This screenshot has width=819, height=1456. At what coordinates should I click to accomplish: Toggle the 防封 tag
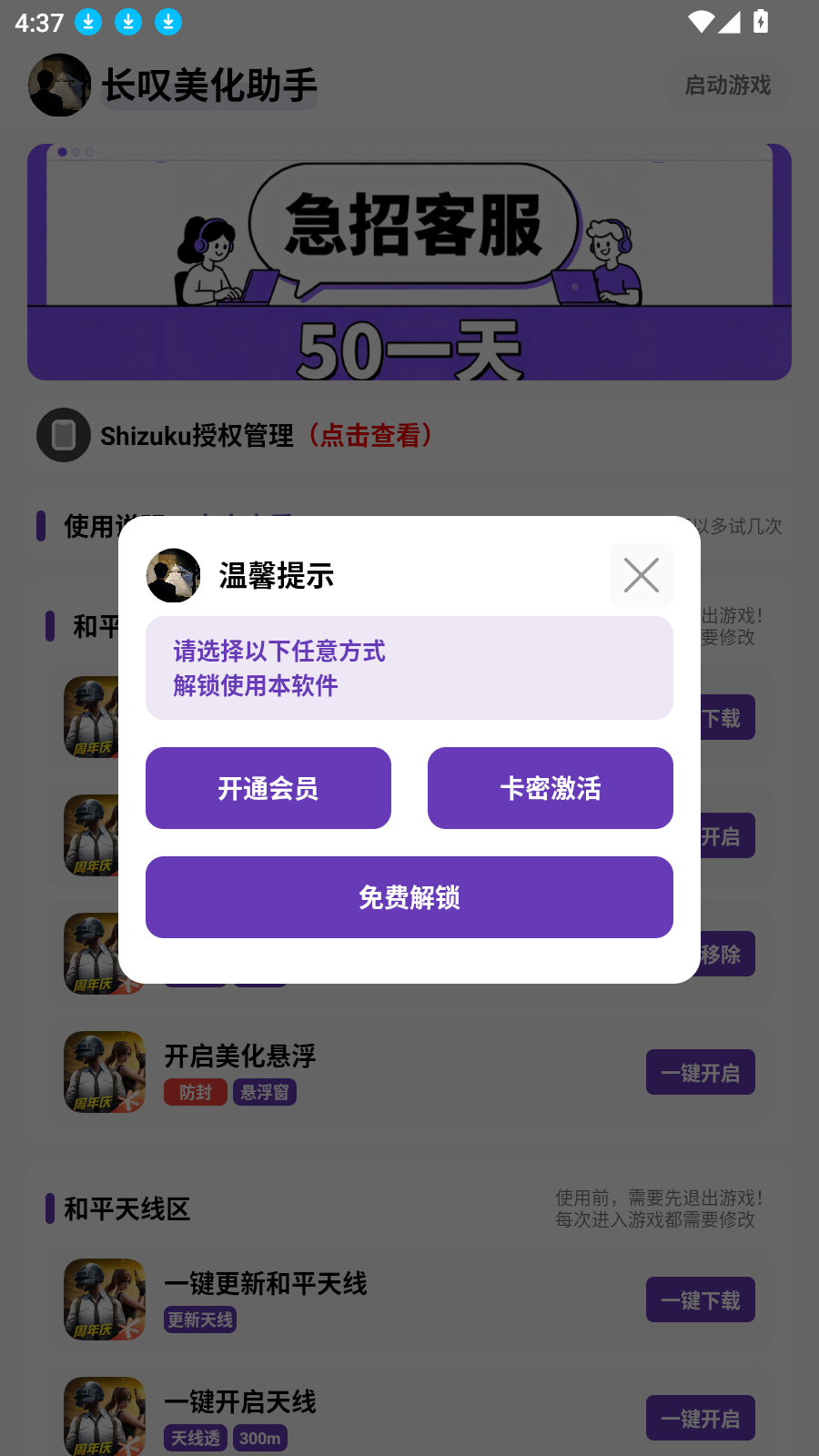195,1092
